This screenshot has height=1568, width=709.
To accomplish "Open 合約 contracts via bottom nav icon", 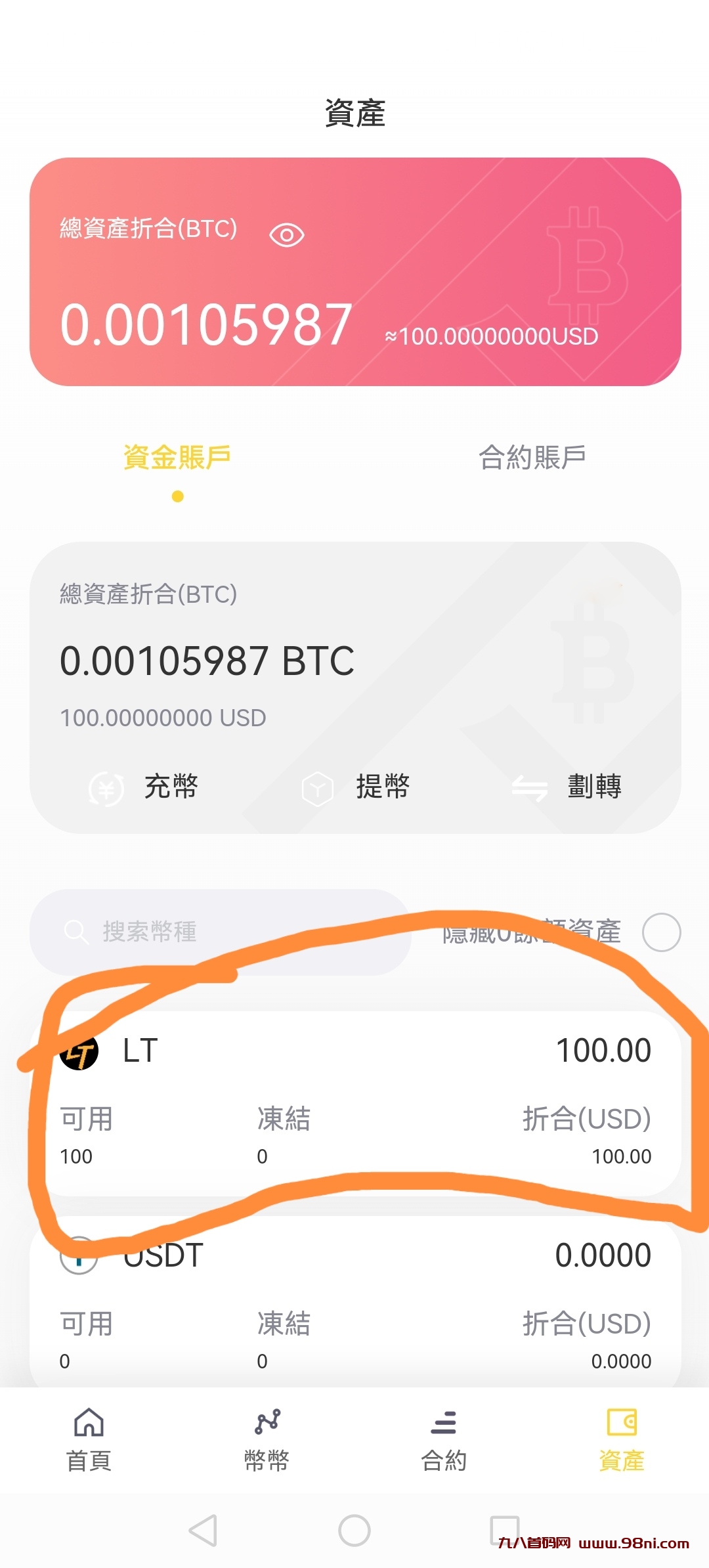I will [x=443, y=1428].
